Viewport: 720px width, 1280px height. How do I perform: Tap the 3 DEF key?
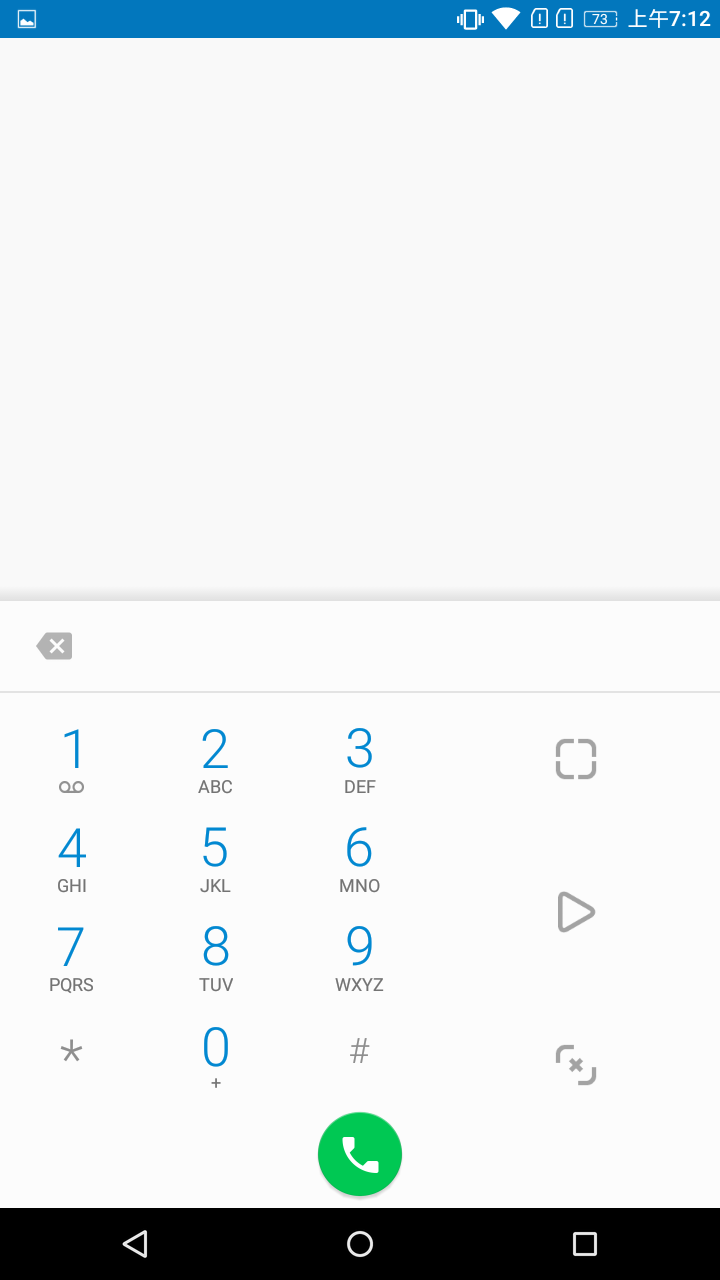point(360,760)
